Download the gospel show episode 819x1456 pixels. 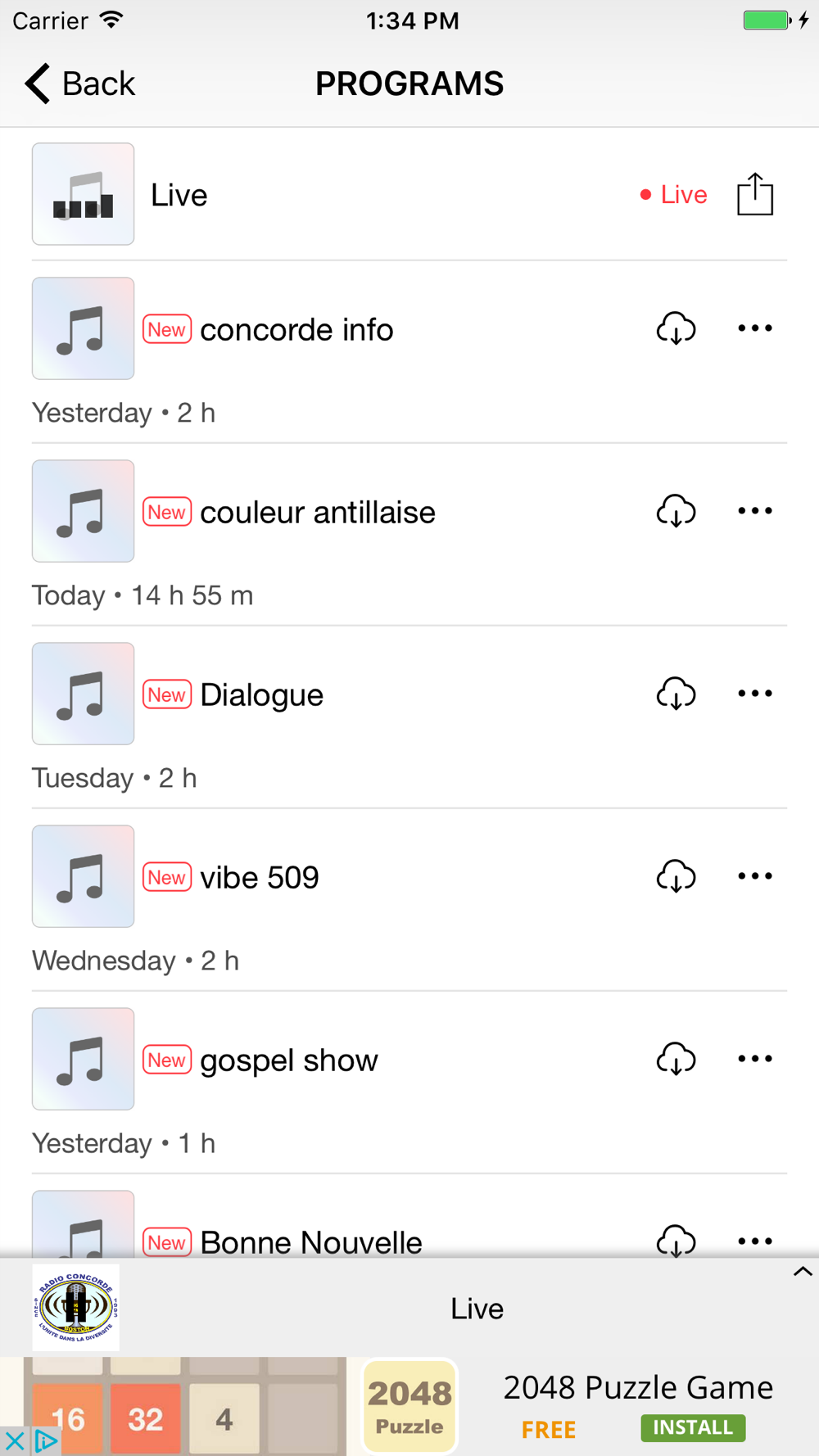click(x=676, y=1059)
